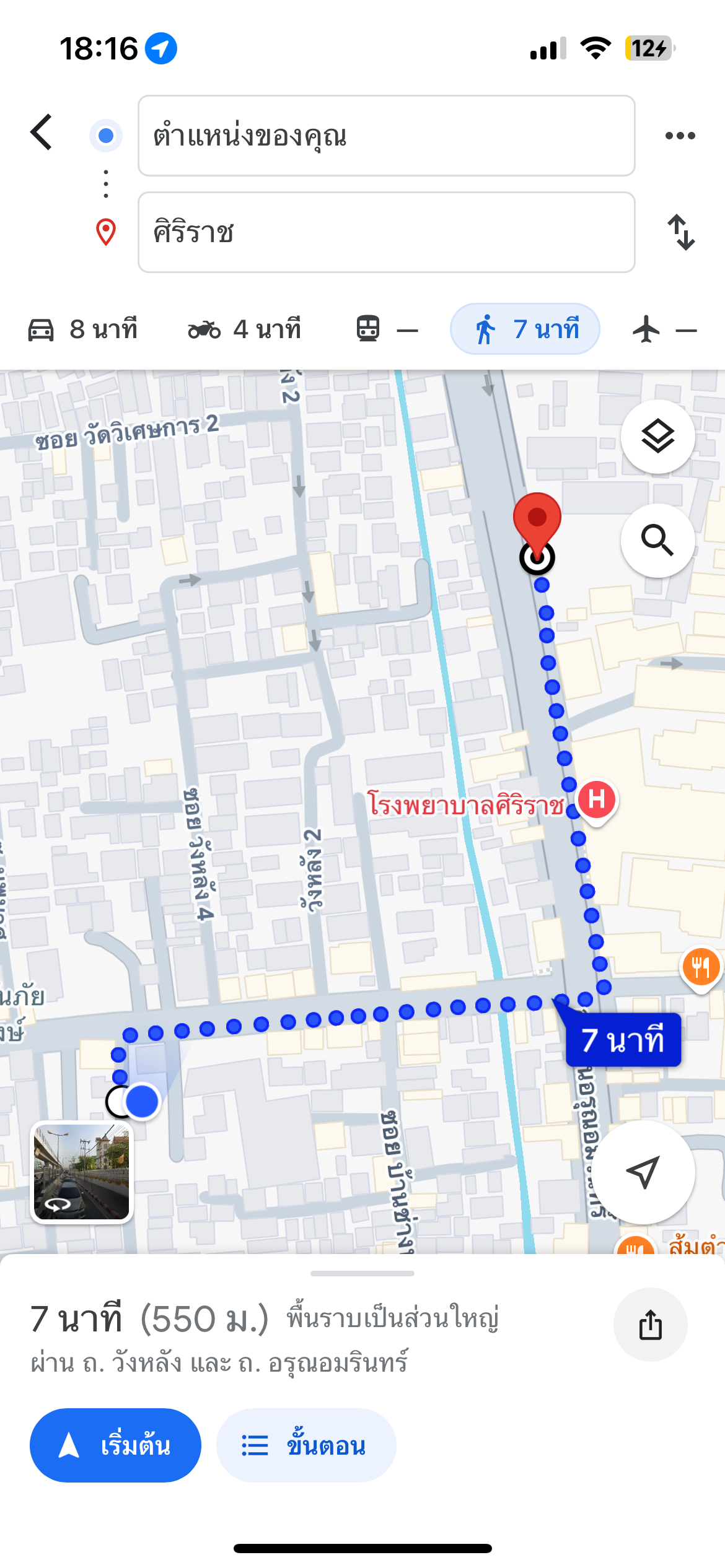This screenshot has height=1568, width=725.
Task: Select walking mode 7 นาที
Action: 525,329
